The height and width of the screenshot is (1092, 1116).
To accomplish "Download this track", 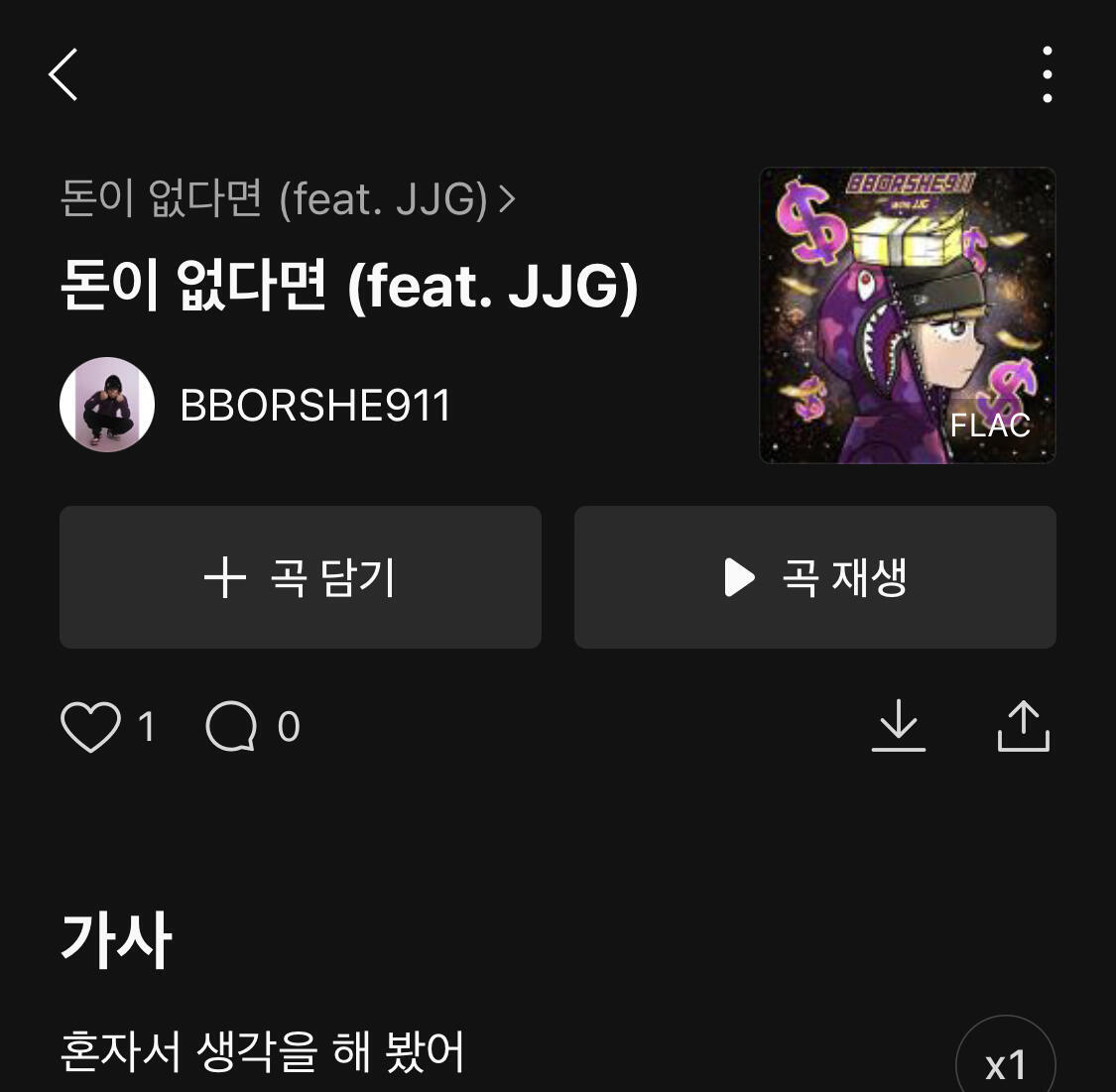I will tap(899, 725).
